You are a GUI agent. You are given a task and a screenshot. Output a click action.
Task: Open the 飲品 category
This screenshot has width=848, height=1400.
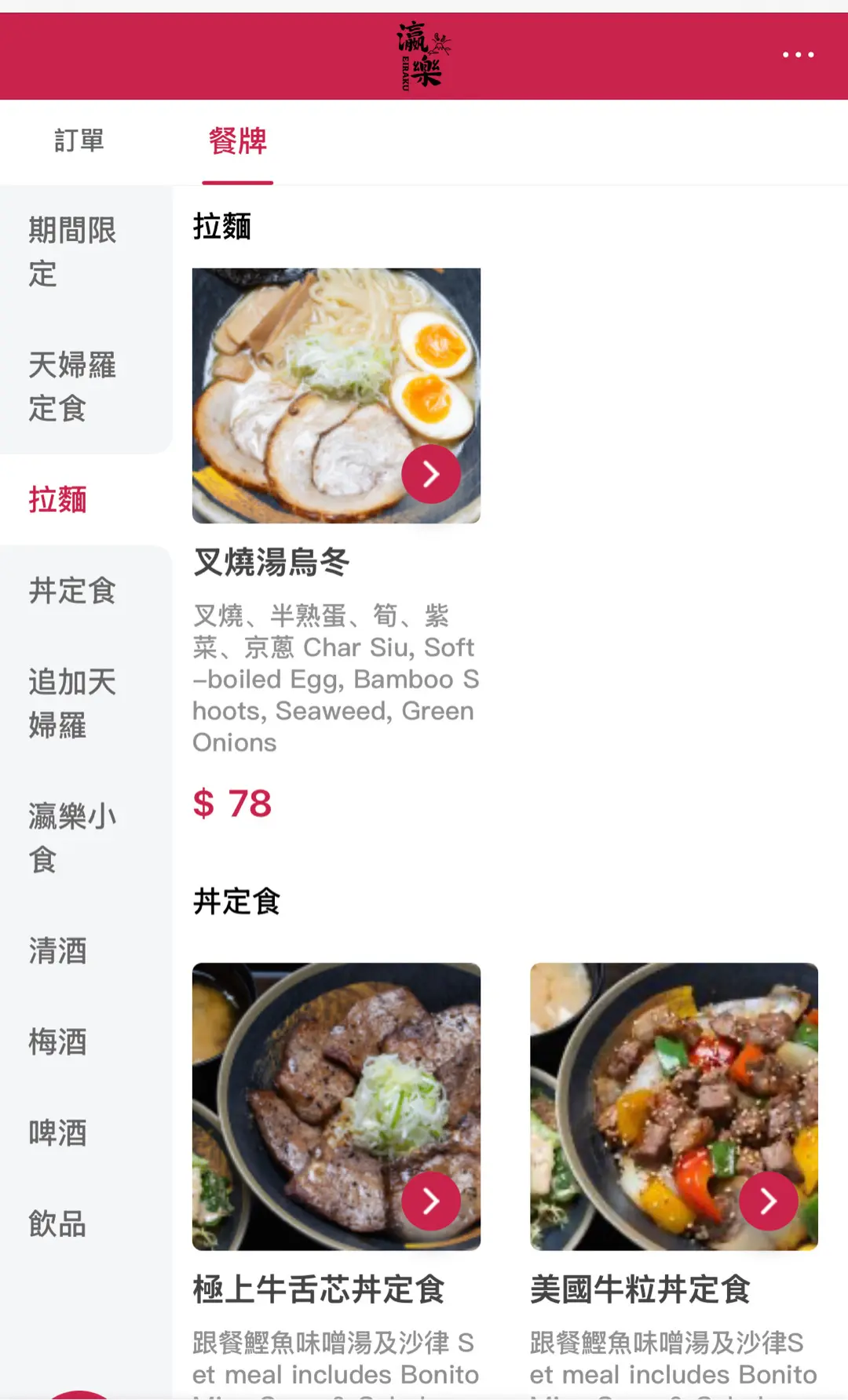[x=58, y=1224]
